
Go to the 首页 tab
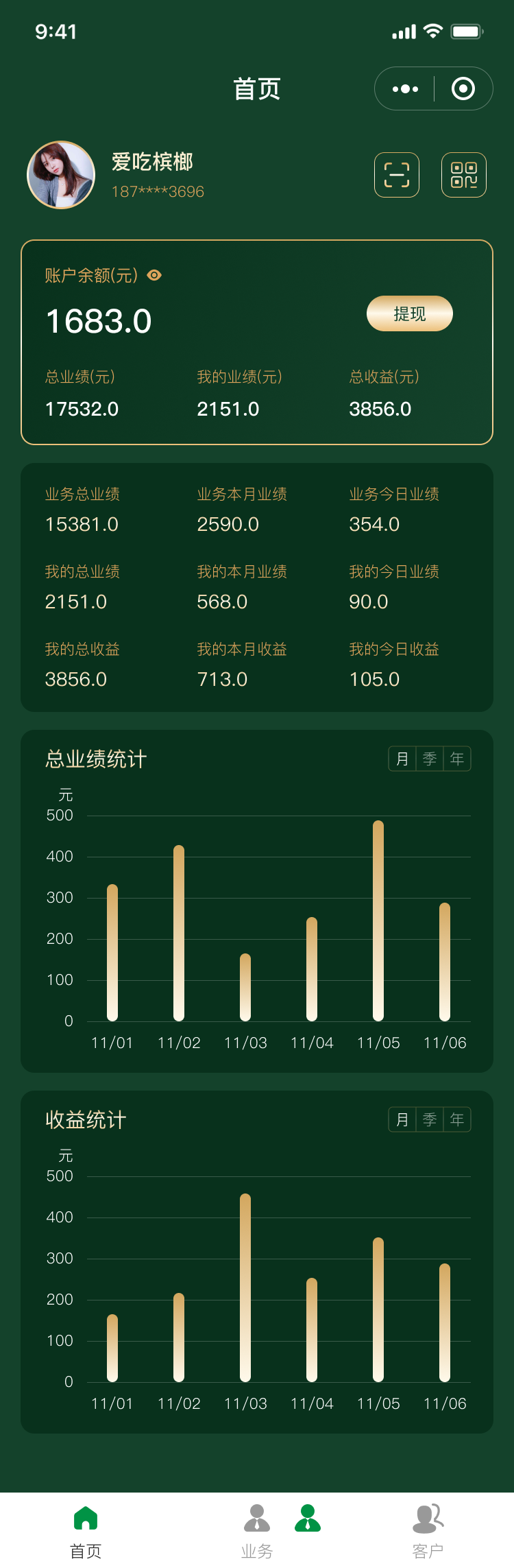point(86,1531)
